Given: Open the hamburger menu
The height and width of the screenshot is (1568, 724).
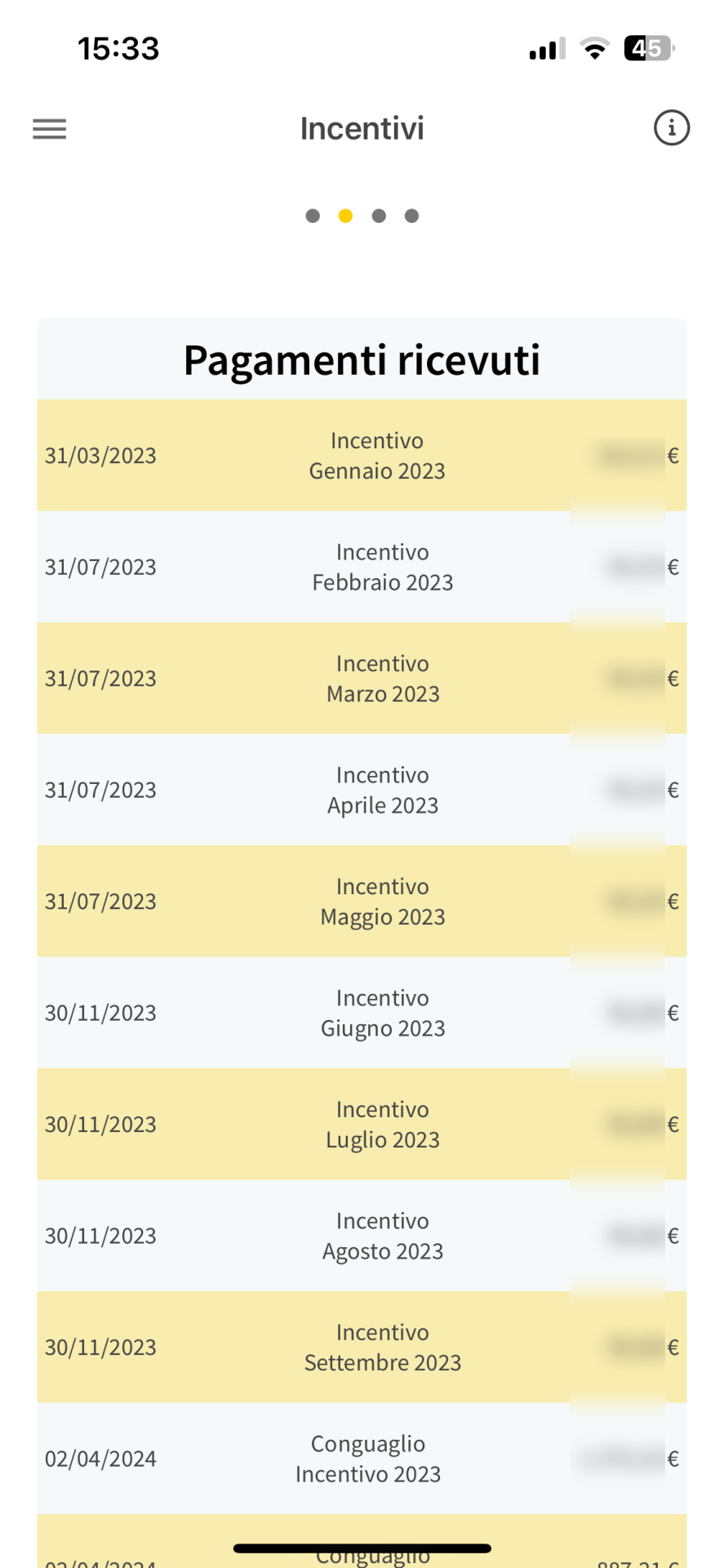Looking at the screenshot, I should pyautogui.click(x=49, y=129).
